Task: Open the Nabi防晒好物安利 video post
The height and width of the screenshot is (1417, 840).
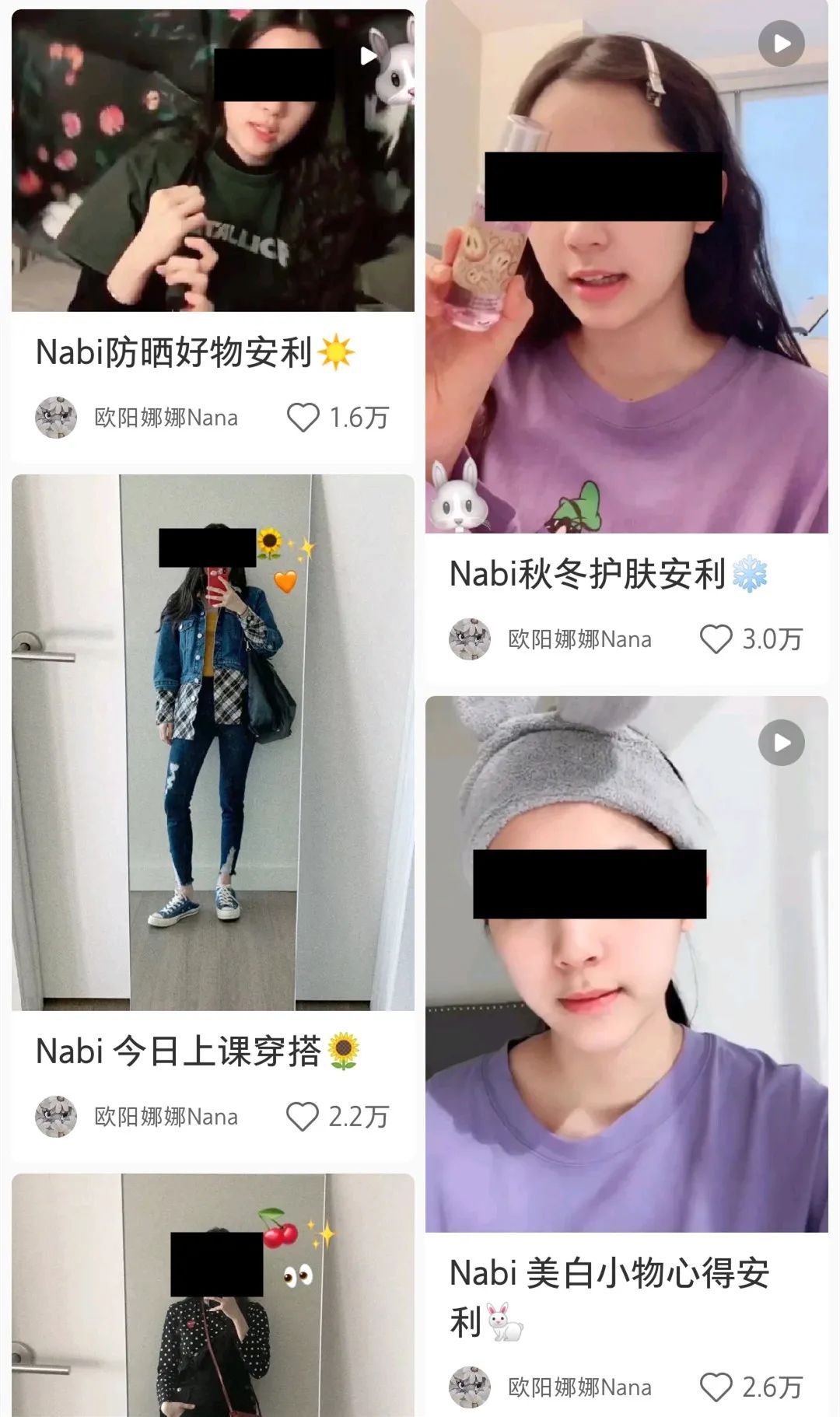Action: [x=212, y=161]
